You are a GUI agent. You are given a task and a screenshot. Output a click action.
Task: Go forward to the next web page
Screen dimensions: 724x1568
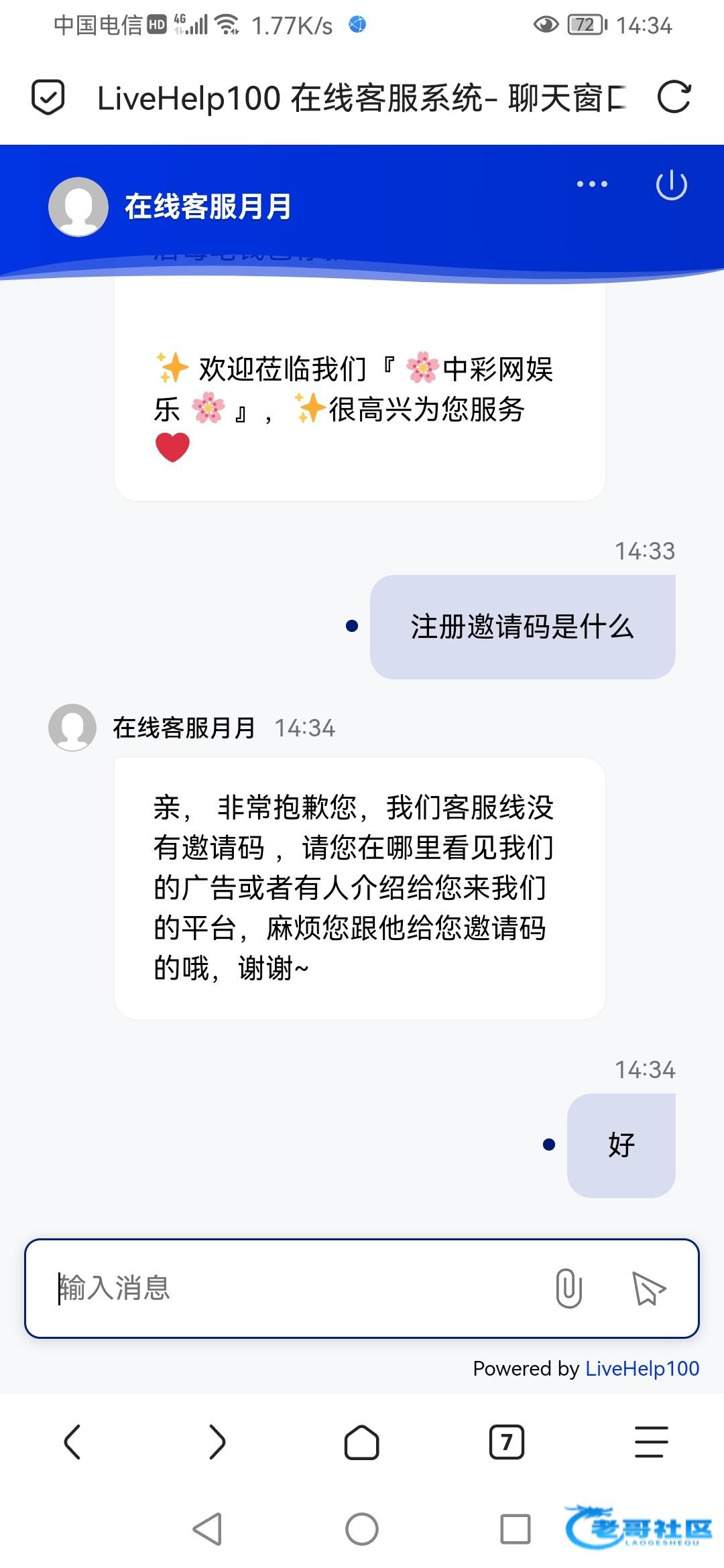pos(217,1442)
